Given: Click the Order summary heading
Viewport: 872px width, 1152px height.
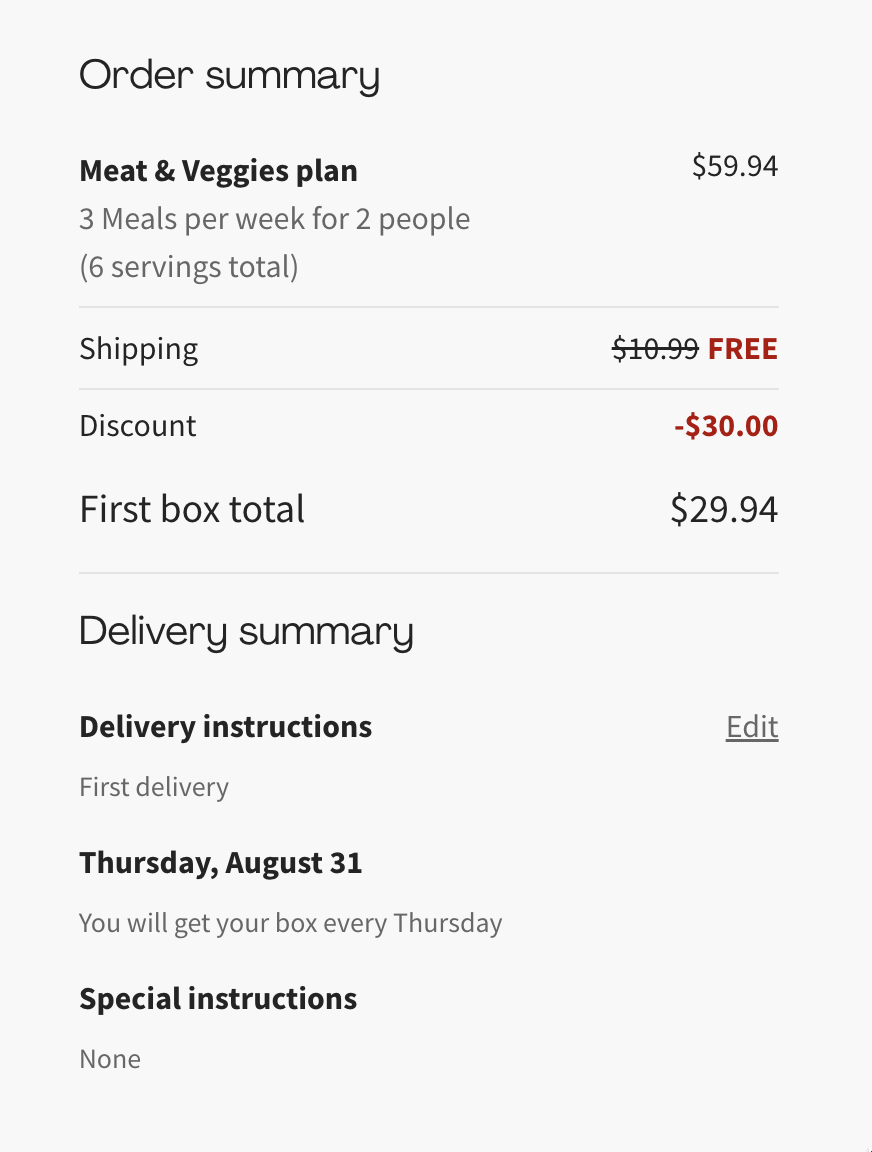Looking at the screenshot, I should point(230,74).
